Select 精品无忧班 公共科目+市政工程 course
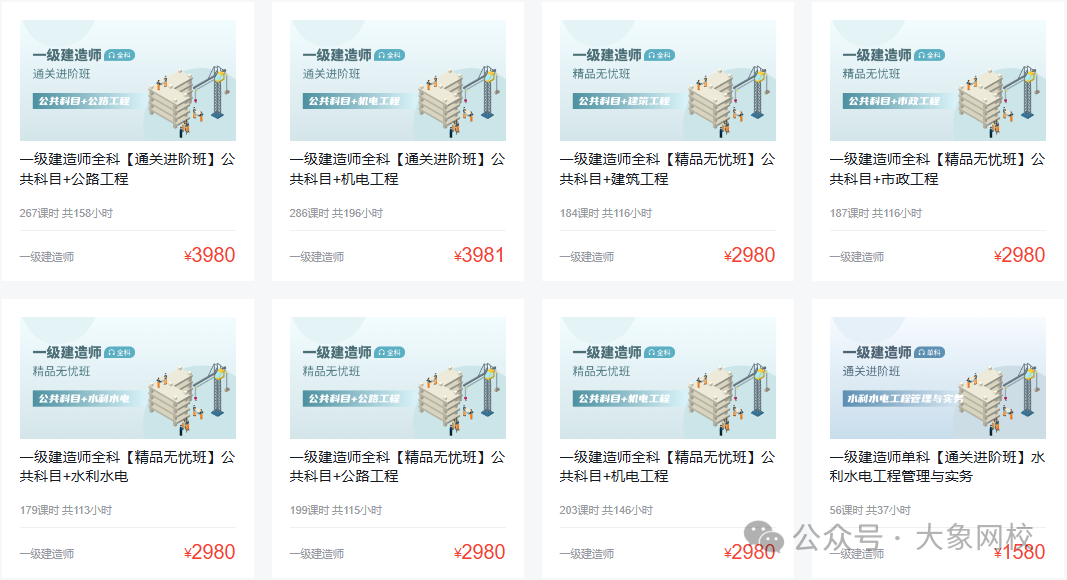The image size is (1067, 580). point(938,169)
